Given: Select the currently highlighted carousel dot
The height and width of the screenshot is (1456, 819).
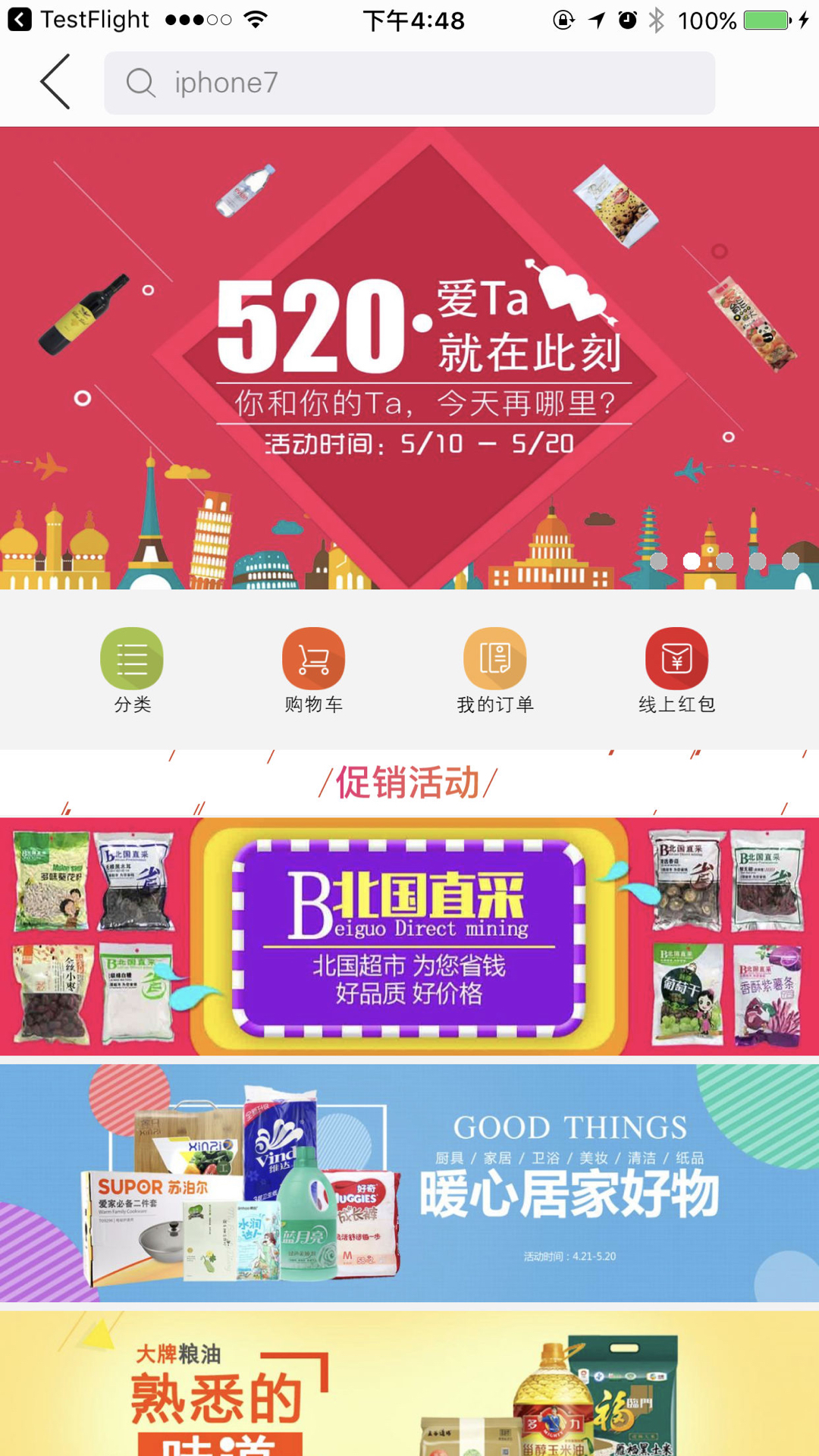Looking at the screenshot, I should point(690,562).
